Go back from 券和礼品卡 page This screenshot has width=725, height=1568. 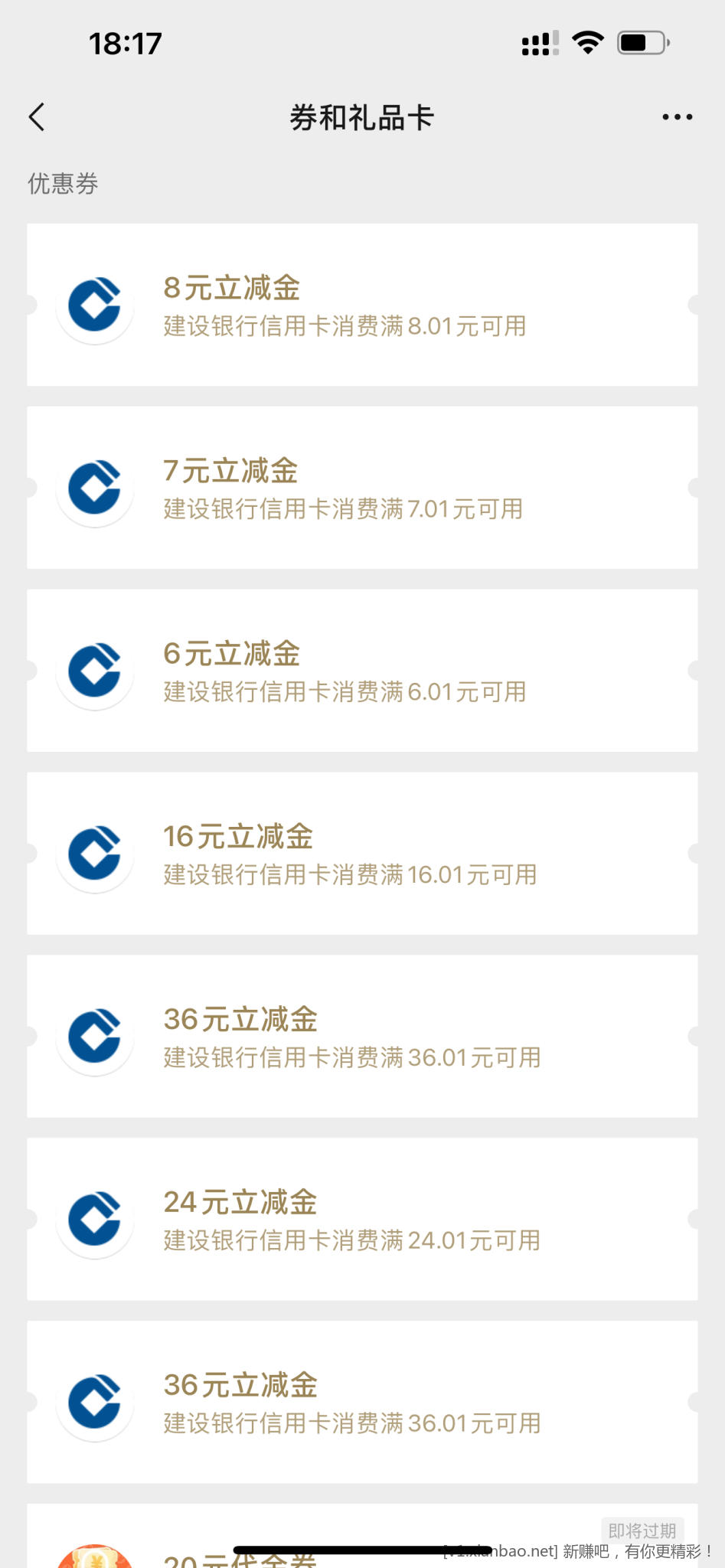[x=37, y=117]
